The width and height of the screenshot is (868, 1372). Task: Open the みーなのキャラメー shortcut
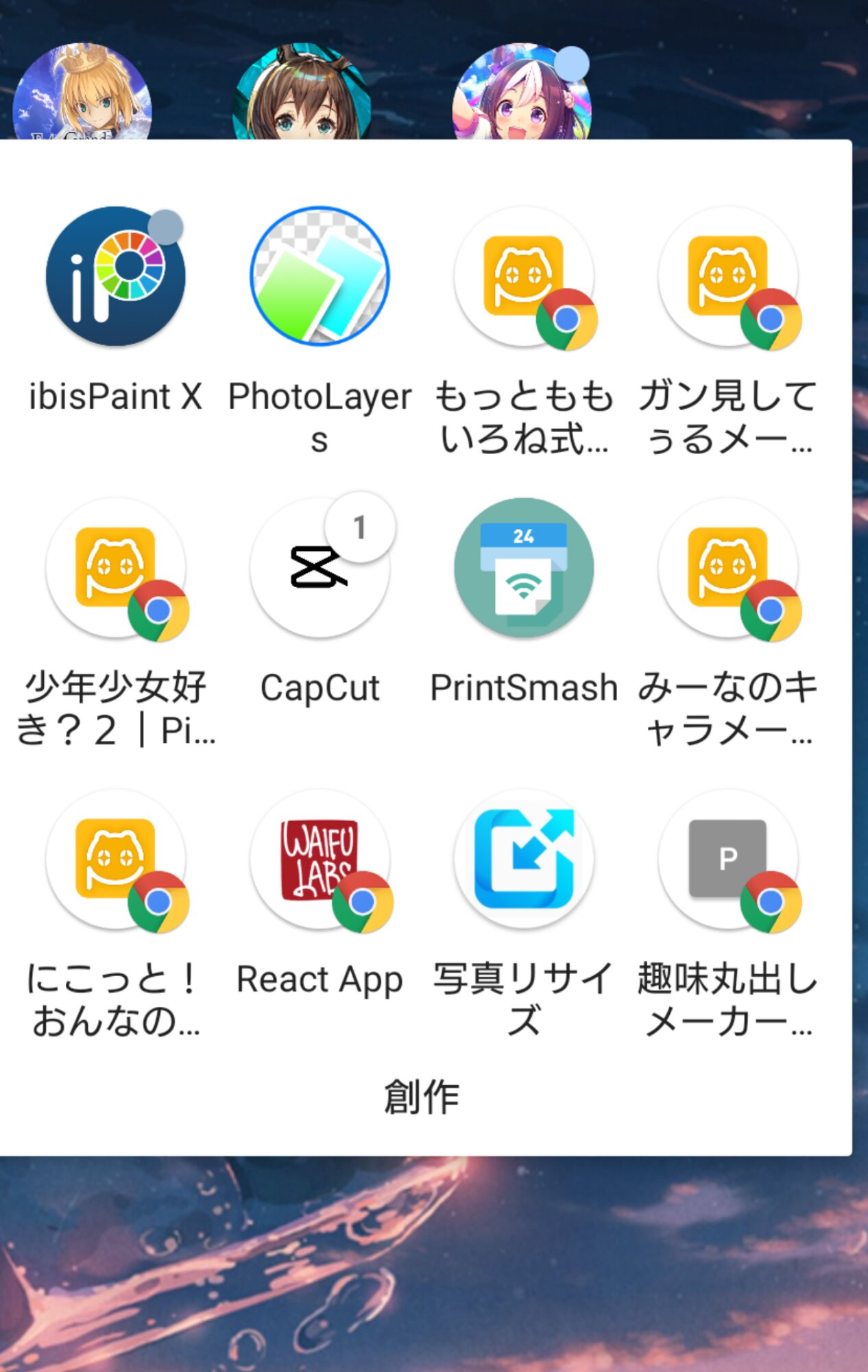pyautogui.click(x=728, y=567)
